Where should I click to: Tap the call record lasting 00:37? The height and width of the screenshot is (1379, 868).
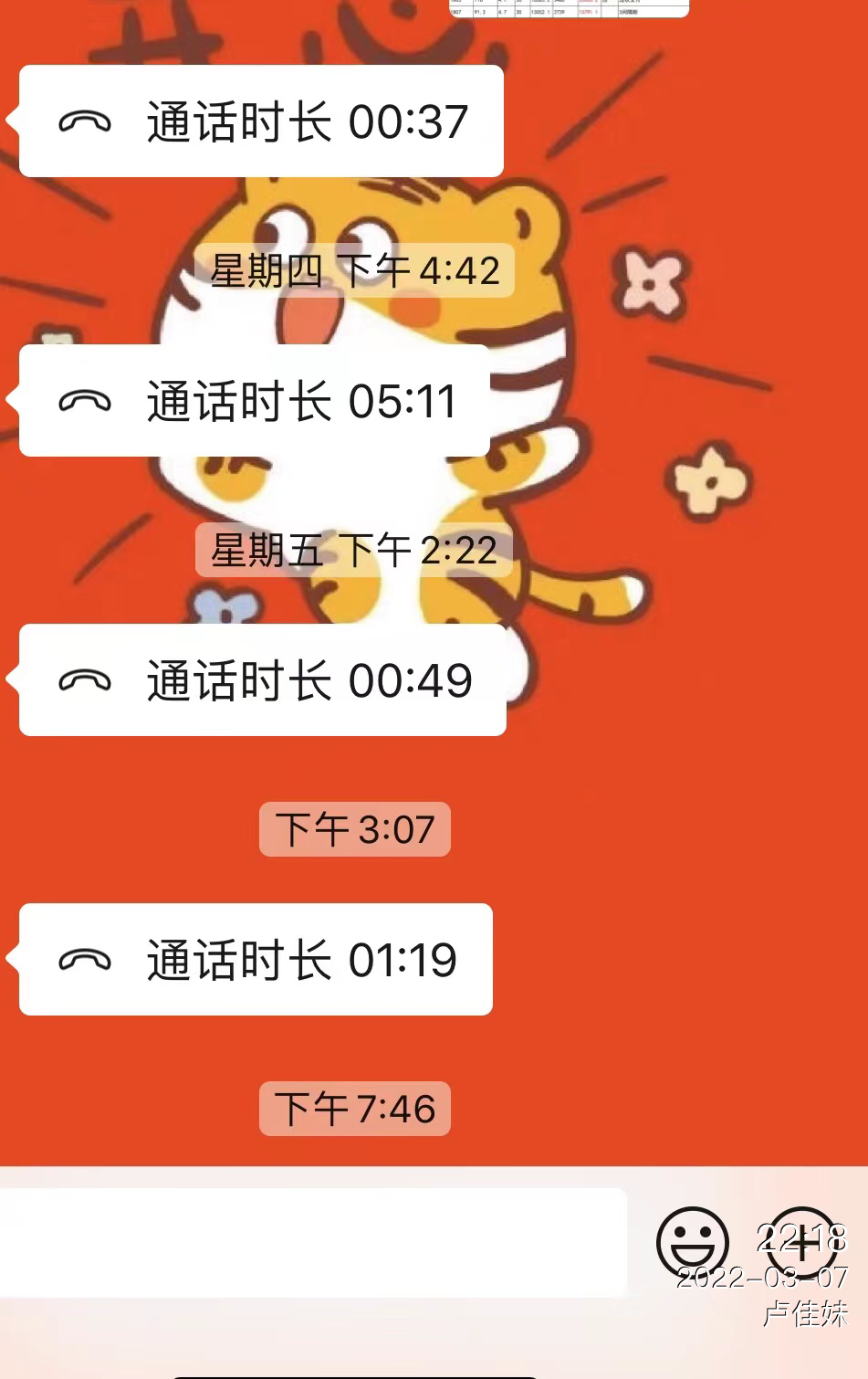tap(261, 121)
